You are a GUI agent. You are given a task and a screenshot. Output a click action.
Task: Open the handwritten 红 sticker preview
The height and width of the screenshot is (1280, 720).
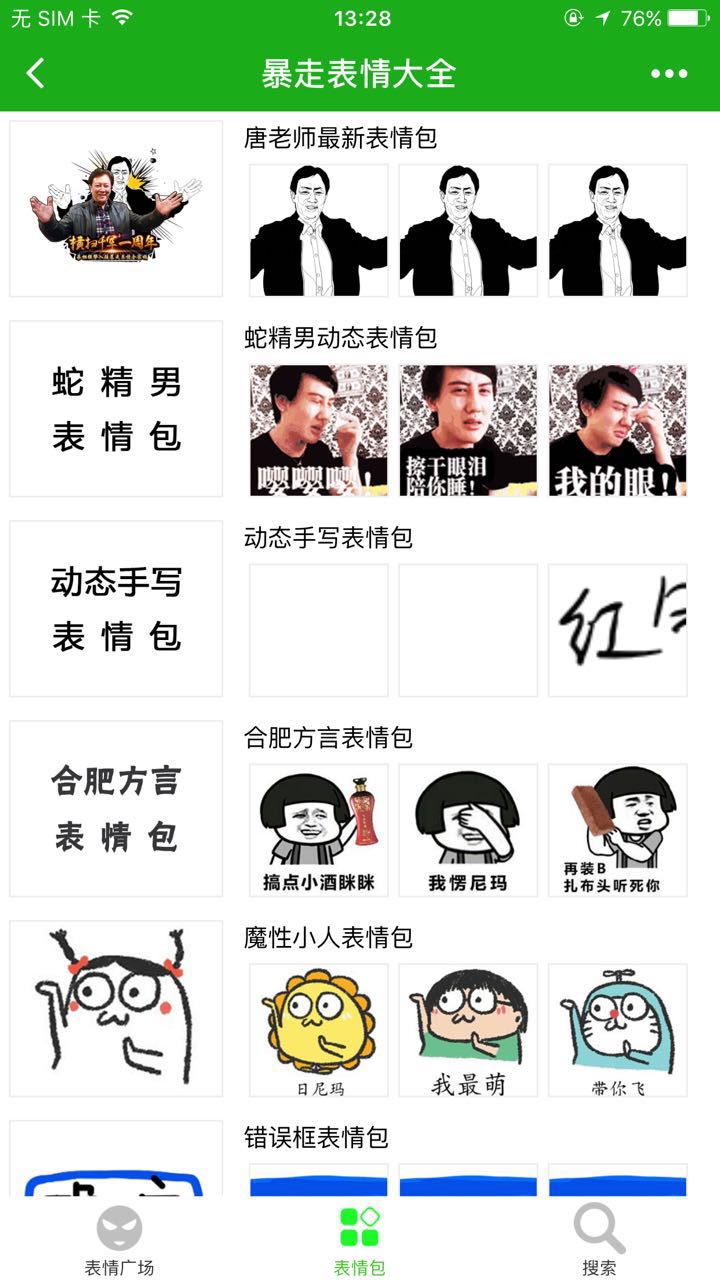click(x=618, y=630)
